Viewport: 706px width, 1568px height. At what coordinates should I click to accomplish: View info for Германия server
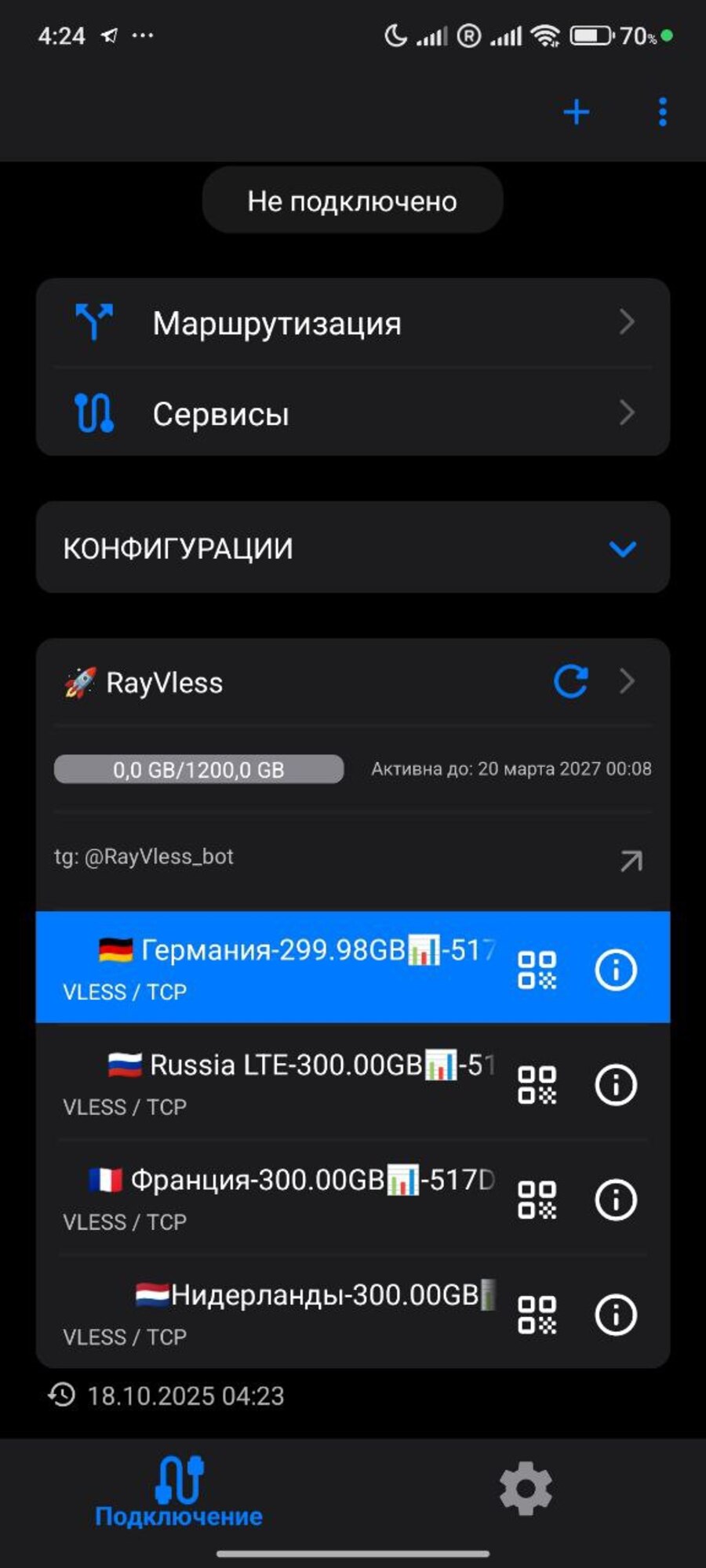616,970
